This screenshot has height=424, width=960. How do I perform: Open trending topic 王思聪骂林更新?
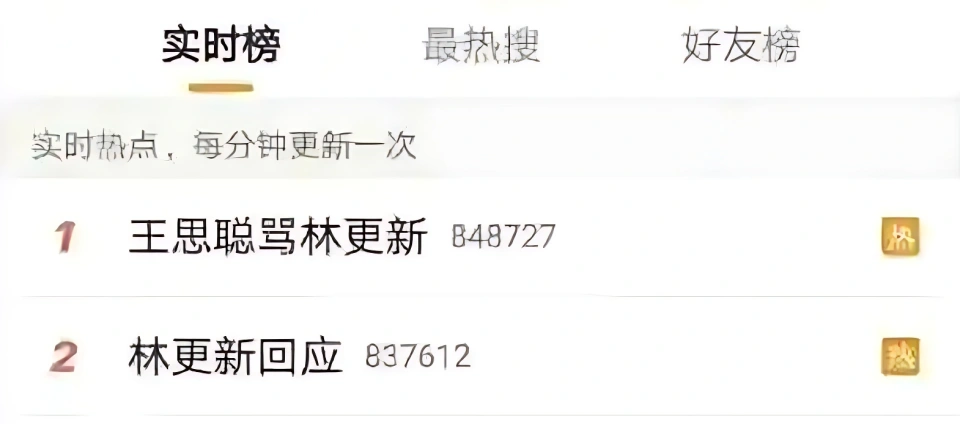[x=278, y=238]
